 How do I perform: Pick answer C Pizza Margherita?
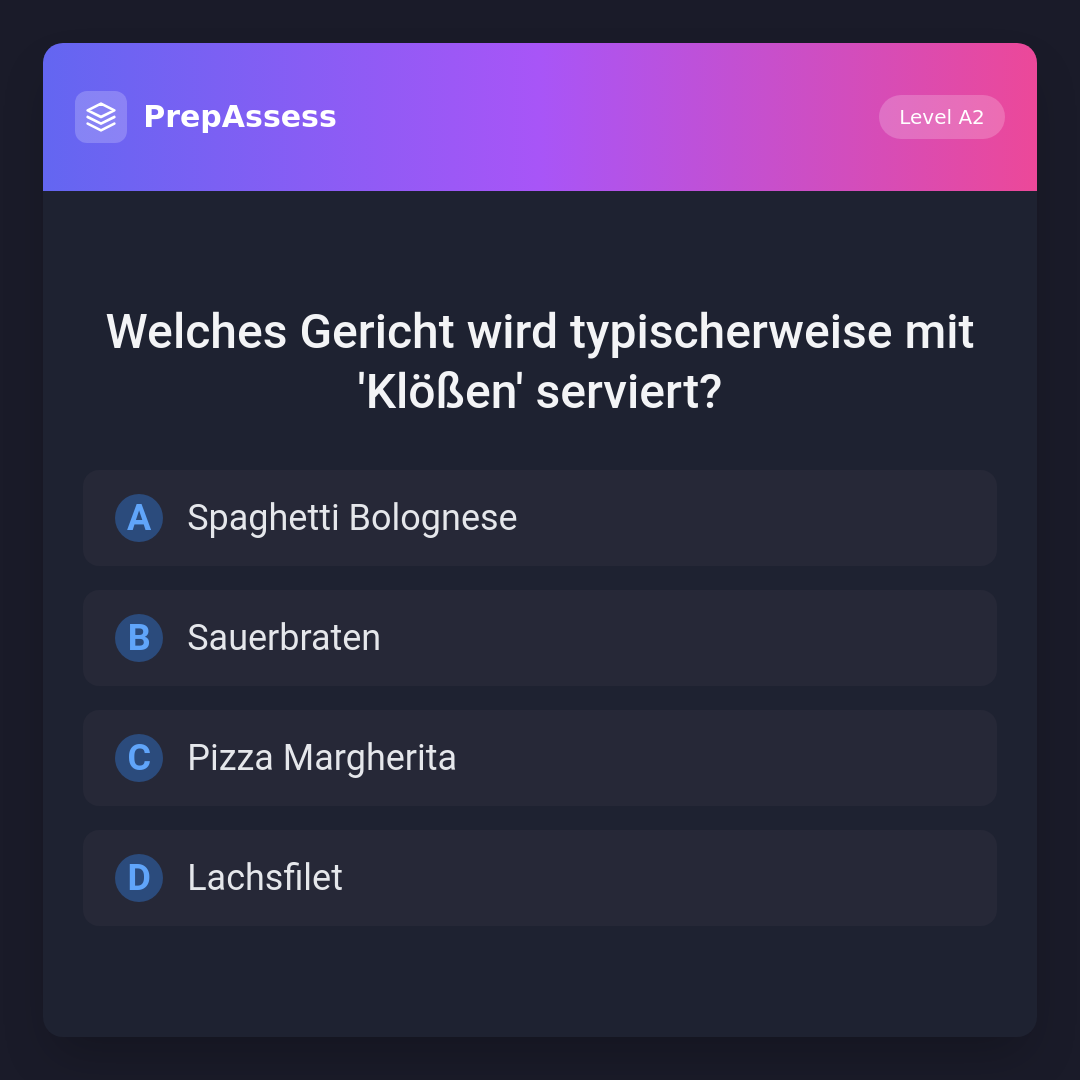540,758
